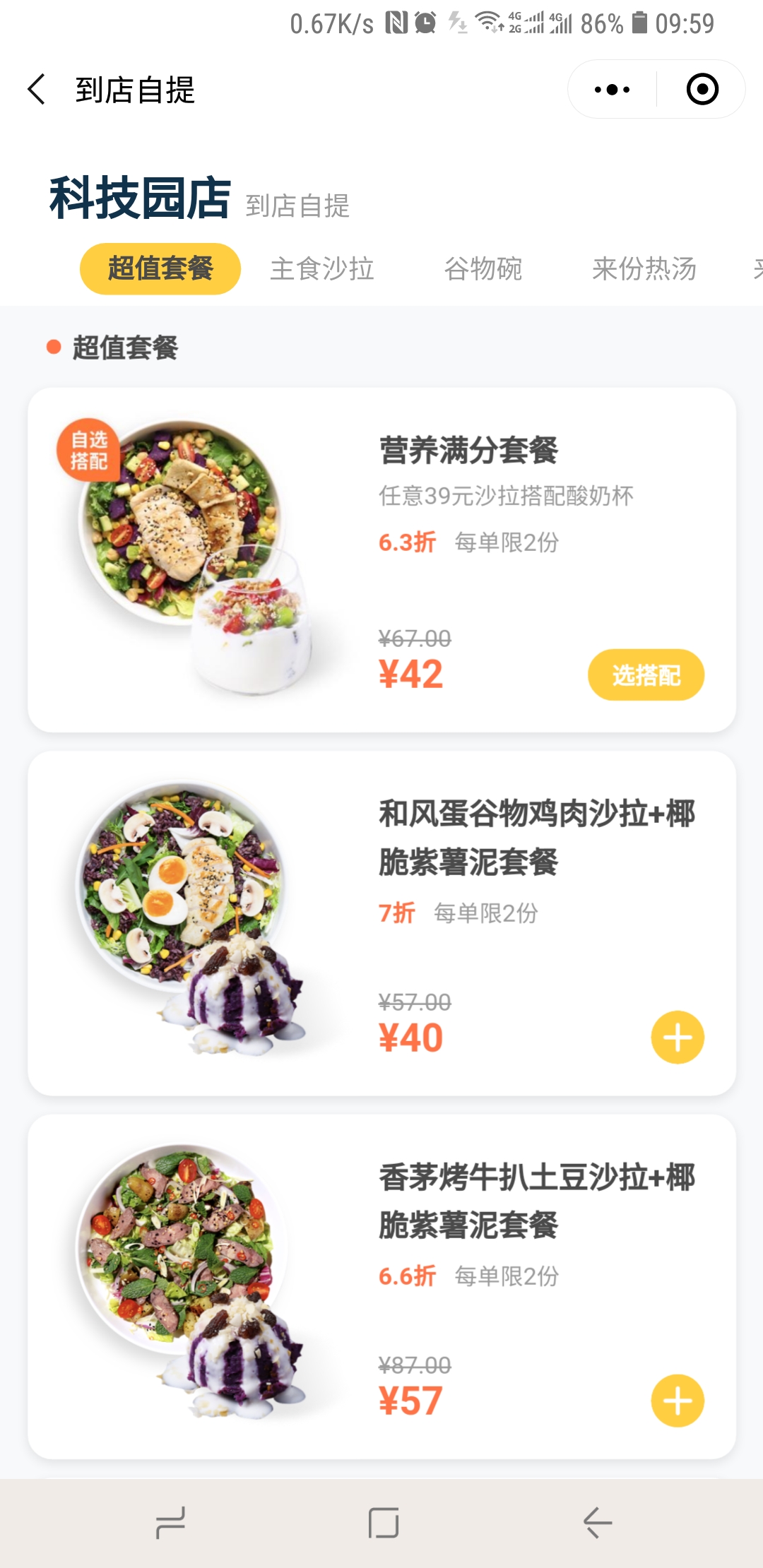
Task: Select the 超值套餐 category tab
Action: coord(160,268)
